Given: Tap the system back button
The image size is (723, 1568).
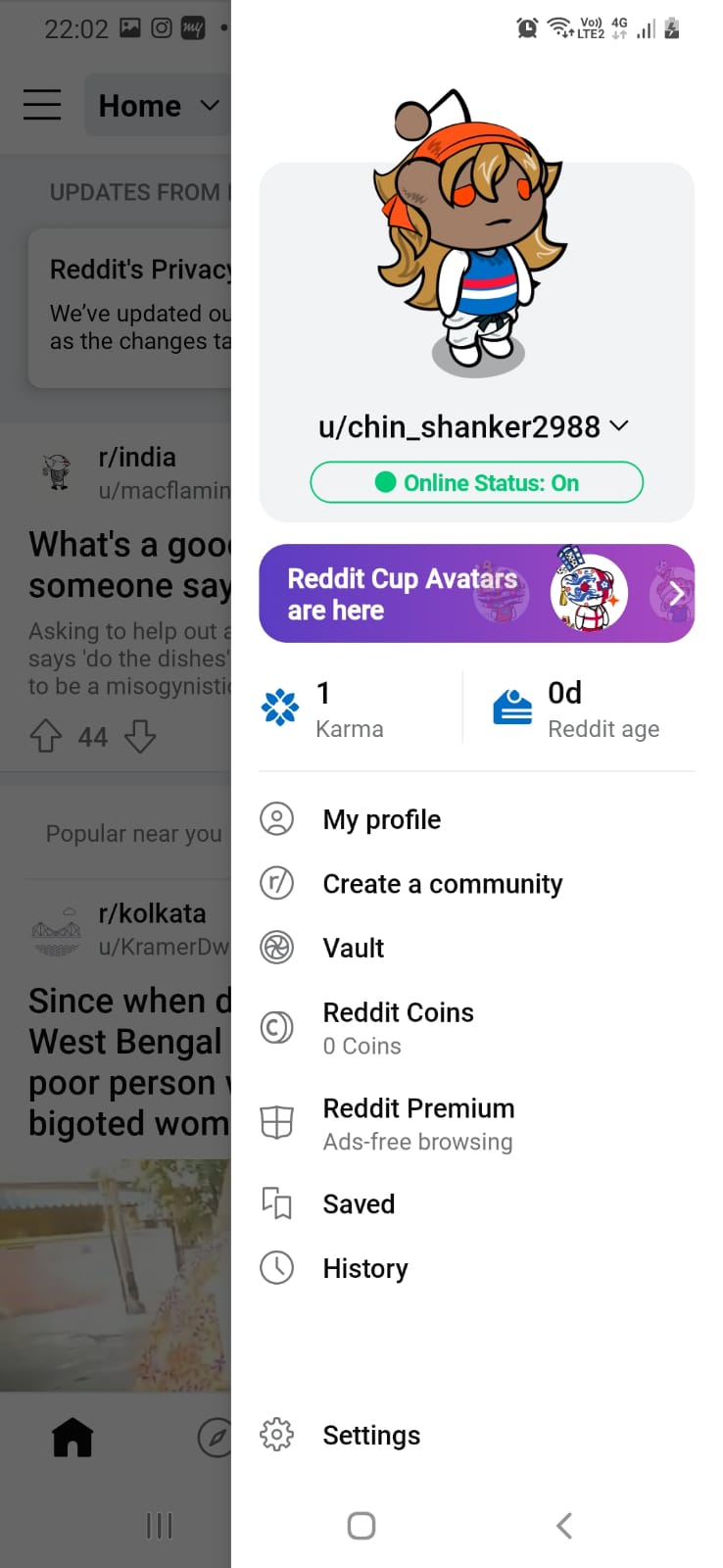Looking at the screenshot, I should tap(563, 1525).
